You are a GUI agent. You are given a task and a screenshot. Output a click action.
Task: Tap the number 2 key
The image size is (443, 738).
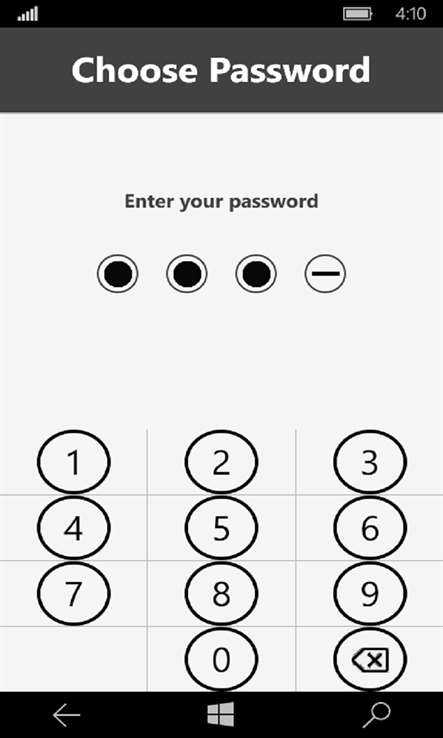pos(221,462)
